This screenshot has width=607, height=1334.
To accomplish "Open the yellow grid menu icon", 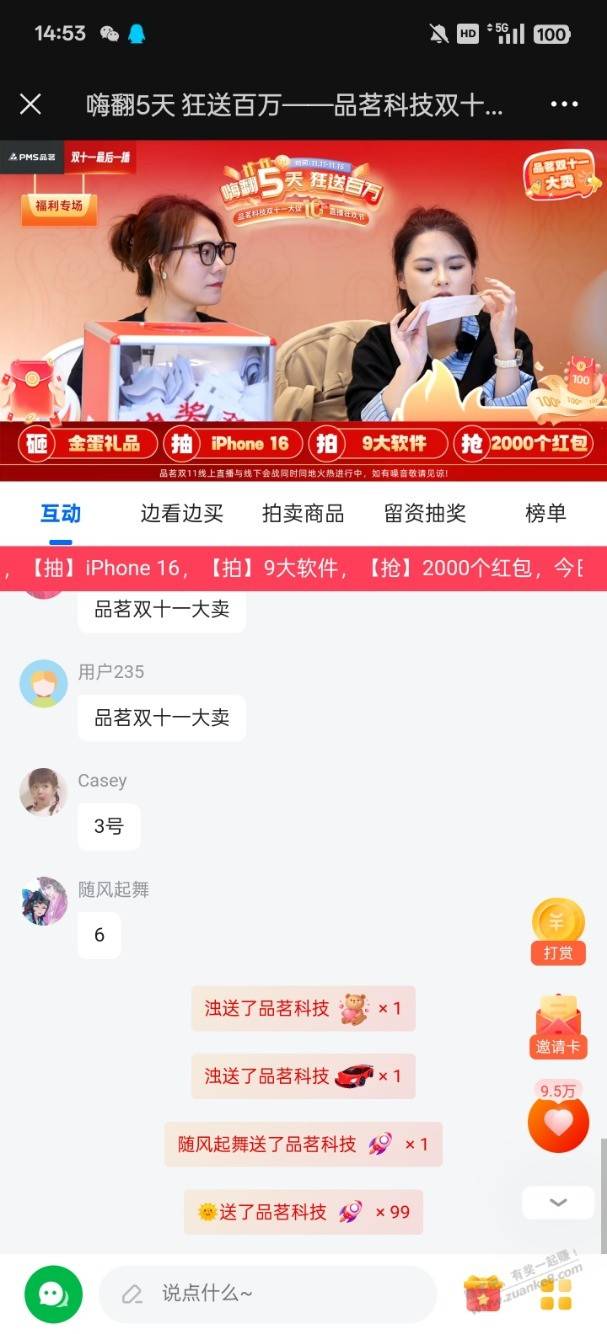I will (556, 1294).
